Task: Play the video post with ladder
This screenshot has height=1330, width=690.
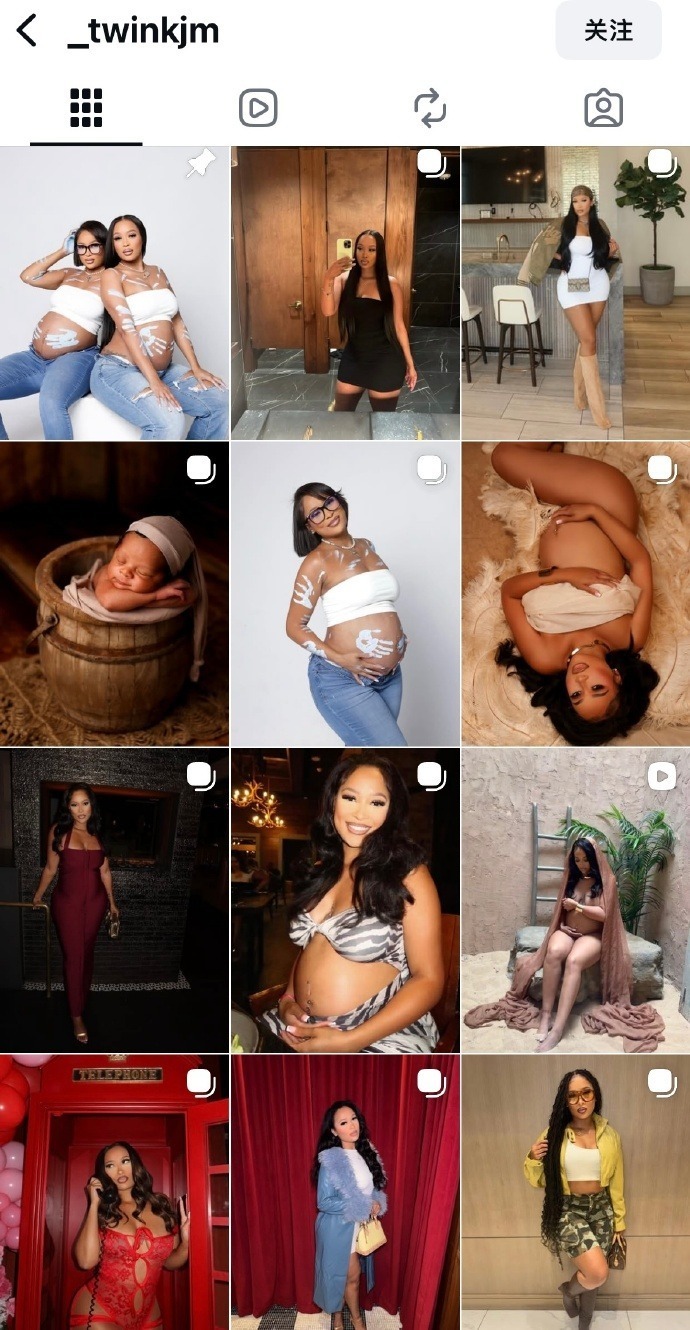Action: coord(576,900)
